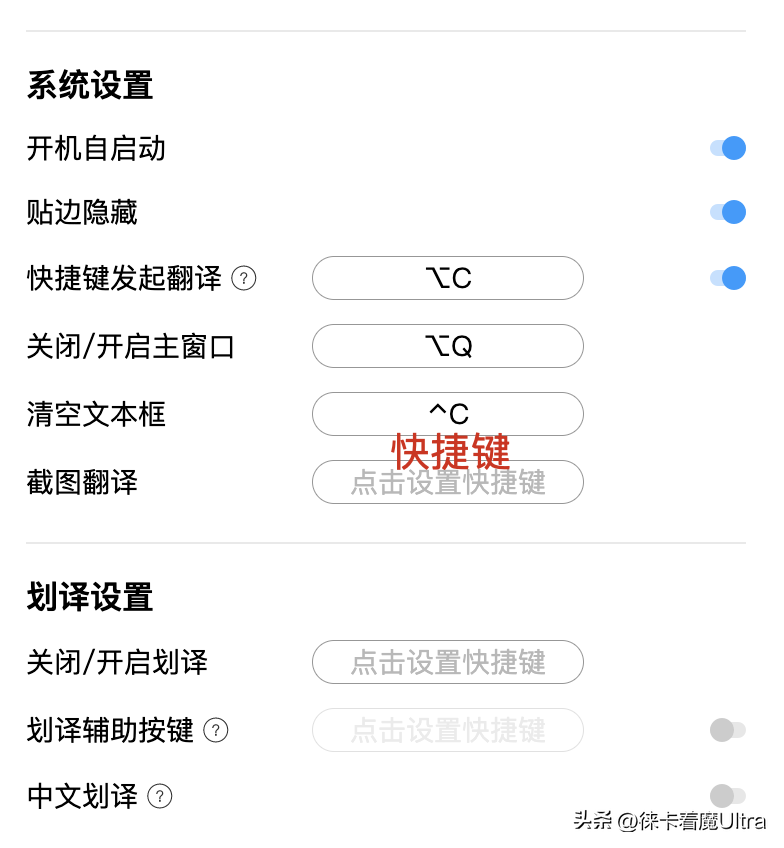This screenshot has height=848, width=784.
Task: Set a shortcut for 关闭/开启划译
Action: pos(447,662)
